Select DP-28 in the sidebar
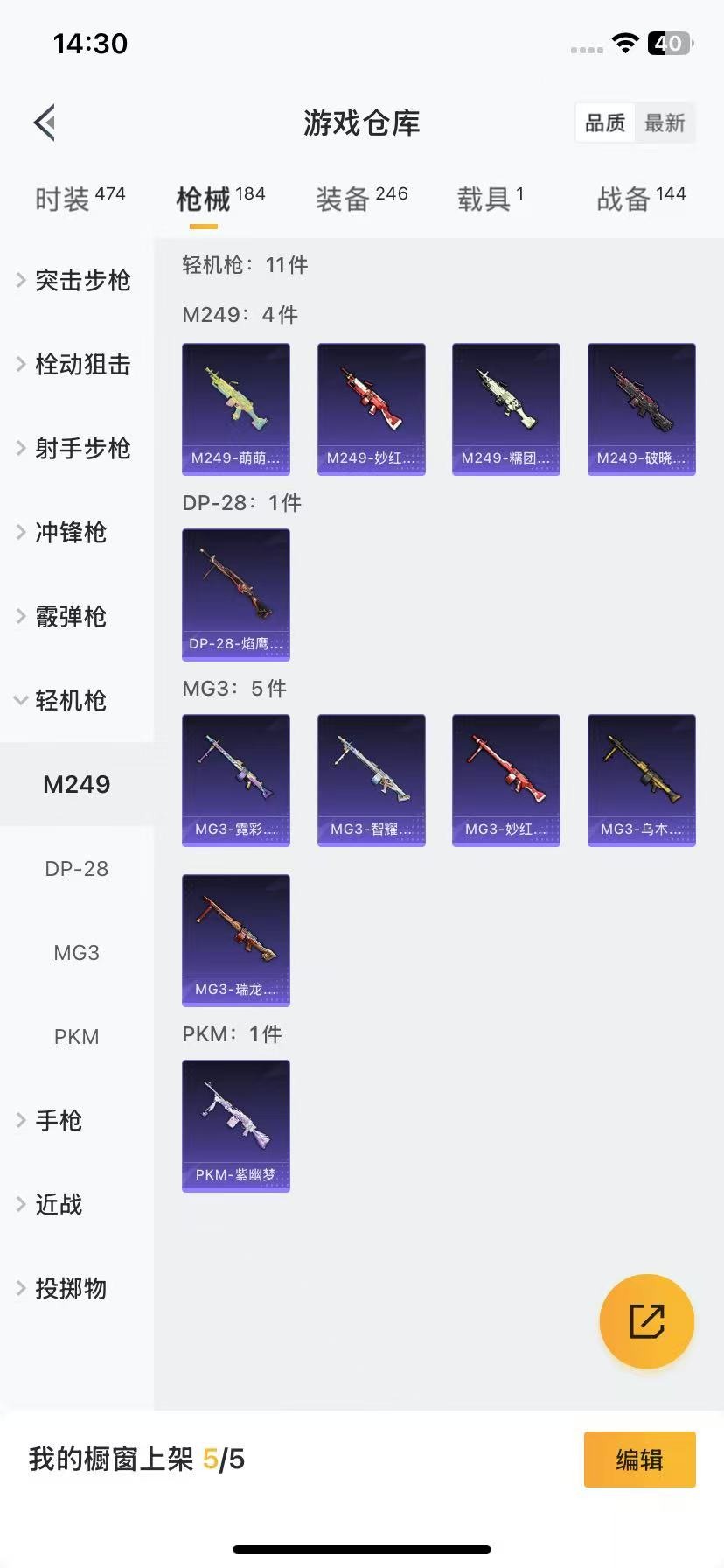Screen dimensions: 724x1568 77,868
